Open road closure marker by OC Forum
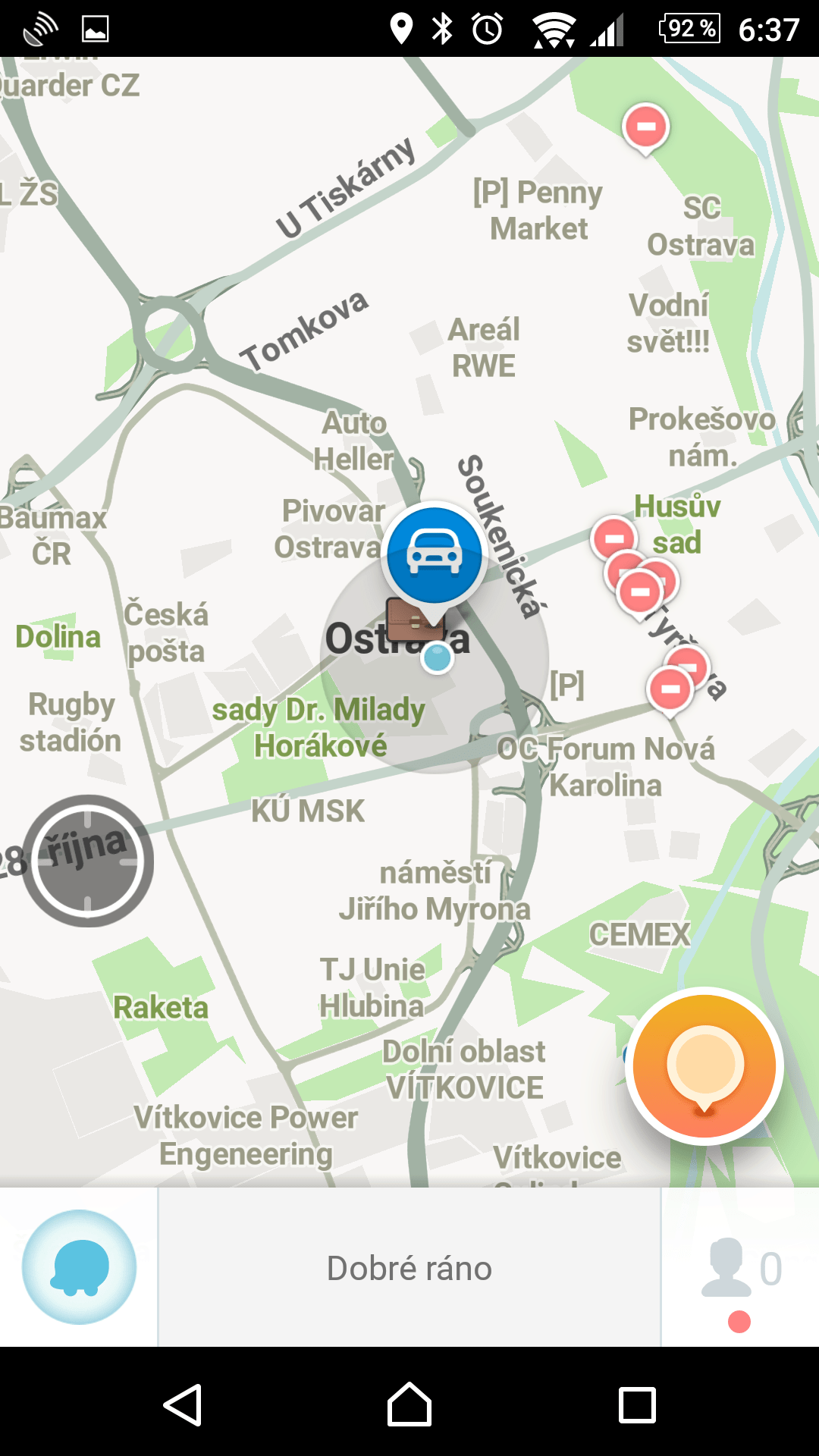Viewport: 819px width, 1456px height. (x=670, y=690)
